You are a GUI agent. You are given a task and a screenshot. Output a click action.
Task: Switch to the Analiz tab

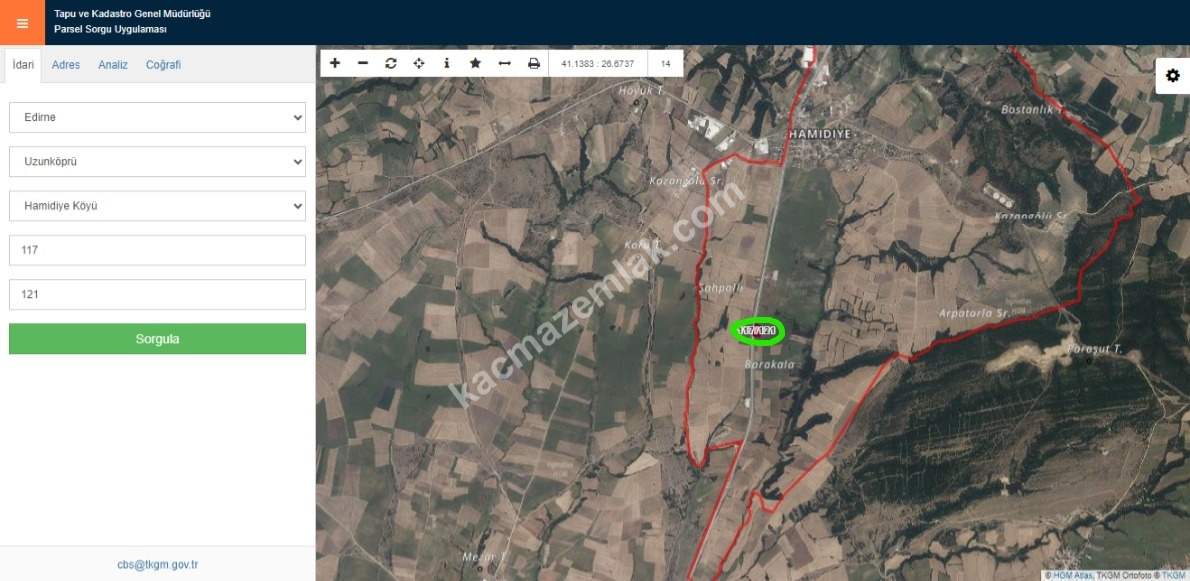pyautogui.click(x=113, y=65)
